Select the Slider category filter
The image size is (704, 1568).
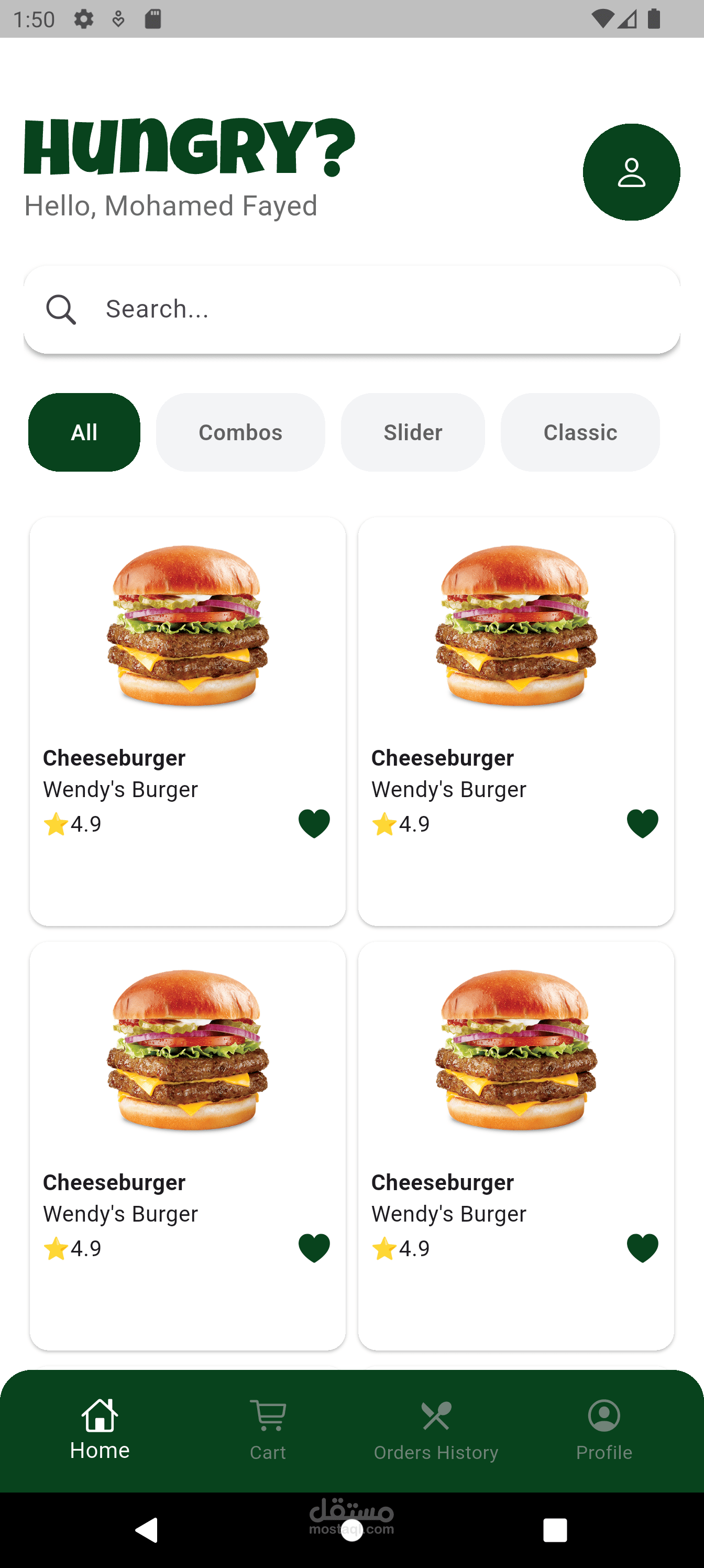click(x=413, y=432)
